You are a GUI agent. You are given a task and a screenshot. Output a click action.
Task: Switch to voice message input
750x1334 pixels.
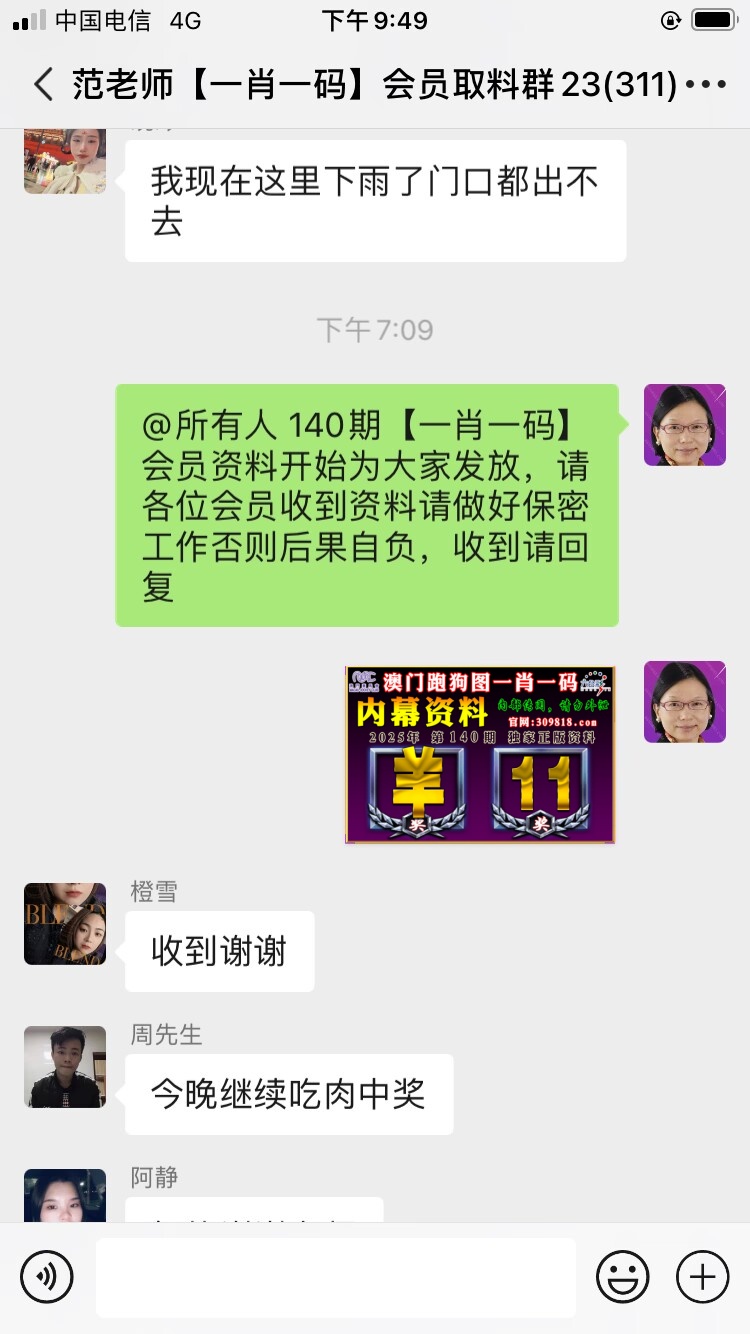[47, 1277]
